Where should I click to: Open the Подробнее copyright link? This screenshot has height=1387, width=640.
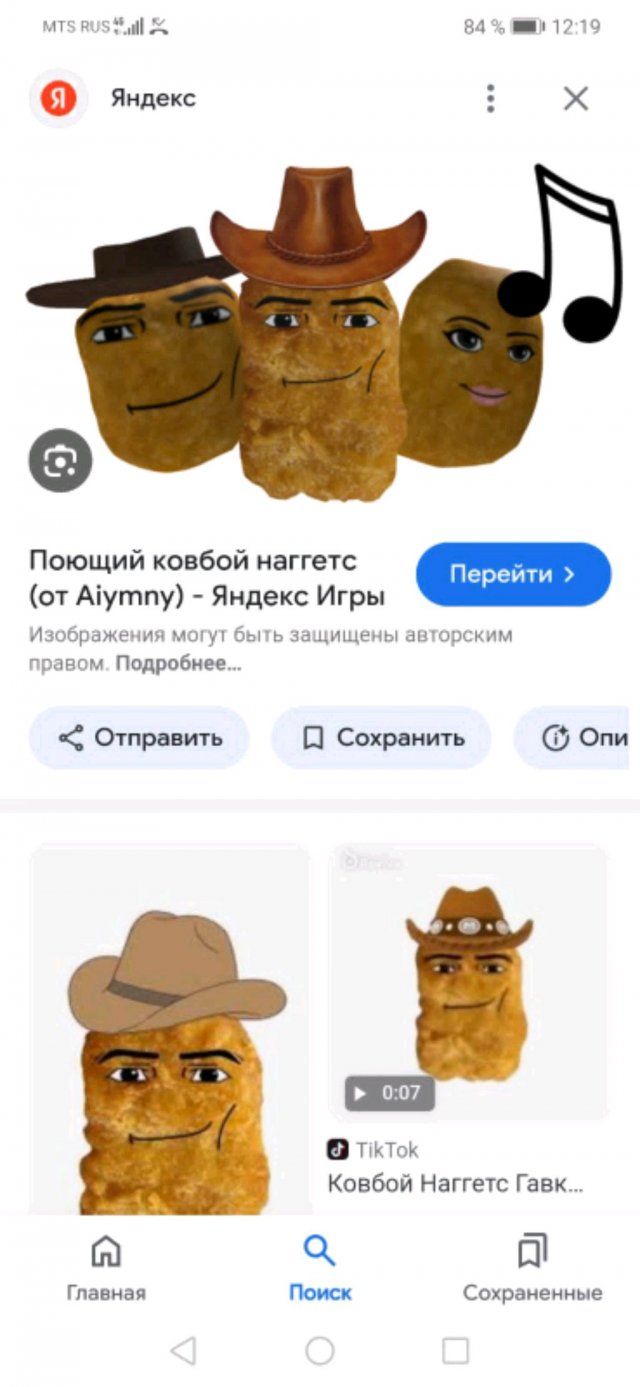pos(178,663)
